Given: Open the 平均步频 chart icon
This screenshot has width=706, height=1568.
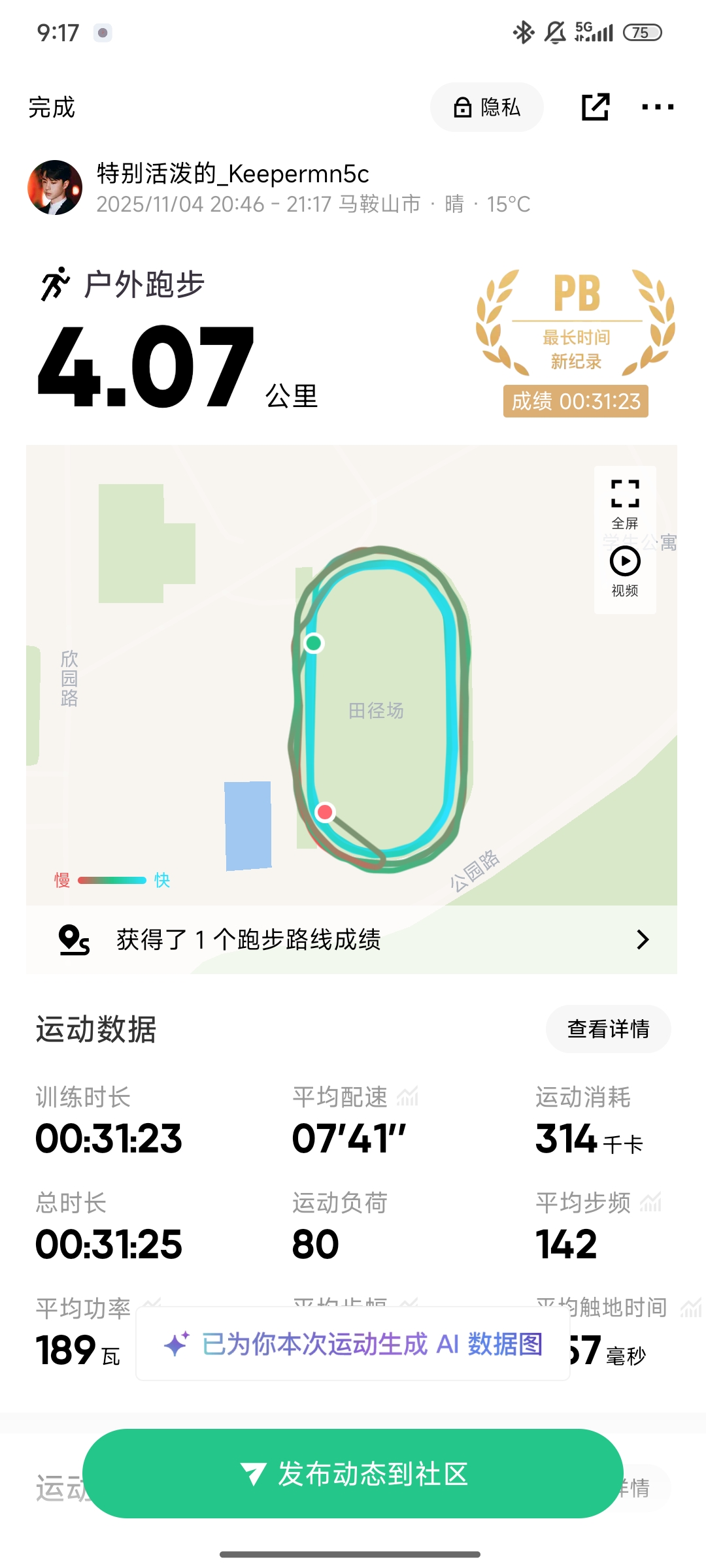Looking at the screenshot, I should [650, 1202].
